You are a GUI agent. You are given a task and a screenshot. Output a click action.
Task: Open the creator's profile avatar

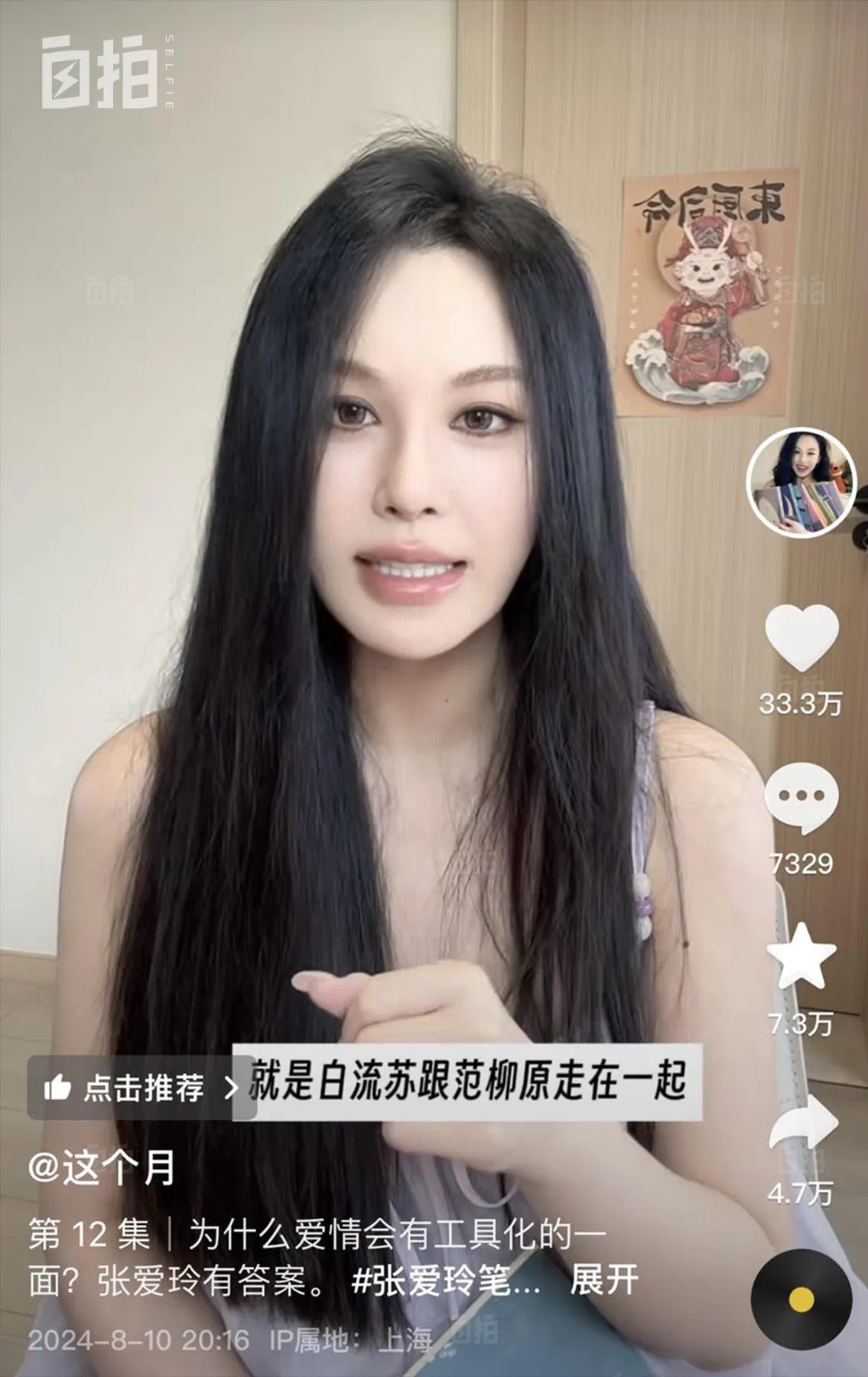pyautogui.click(x=800, y=479)
